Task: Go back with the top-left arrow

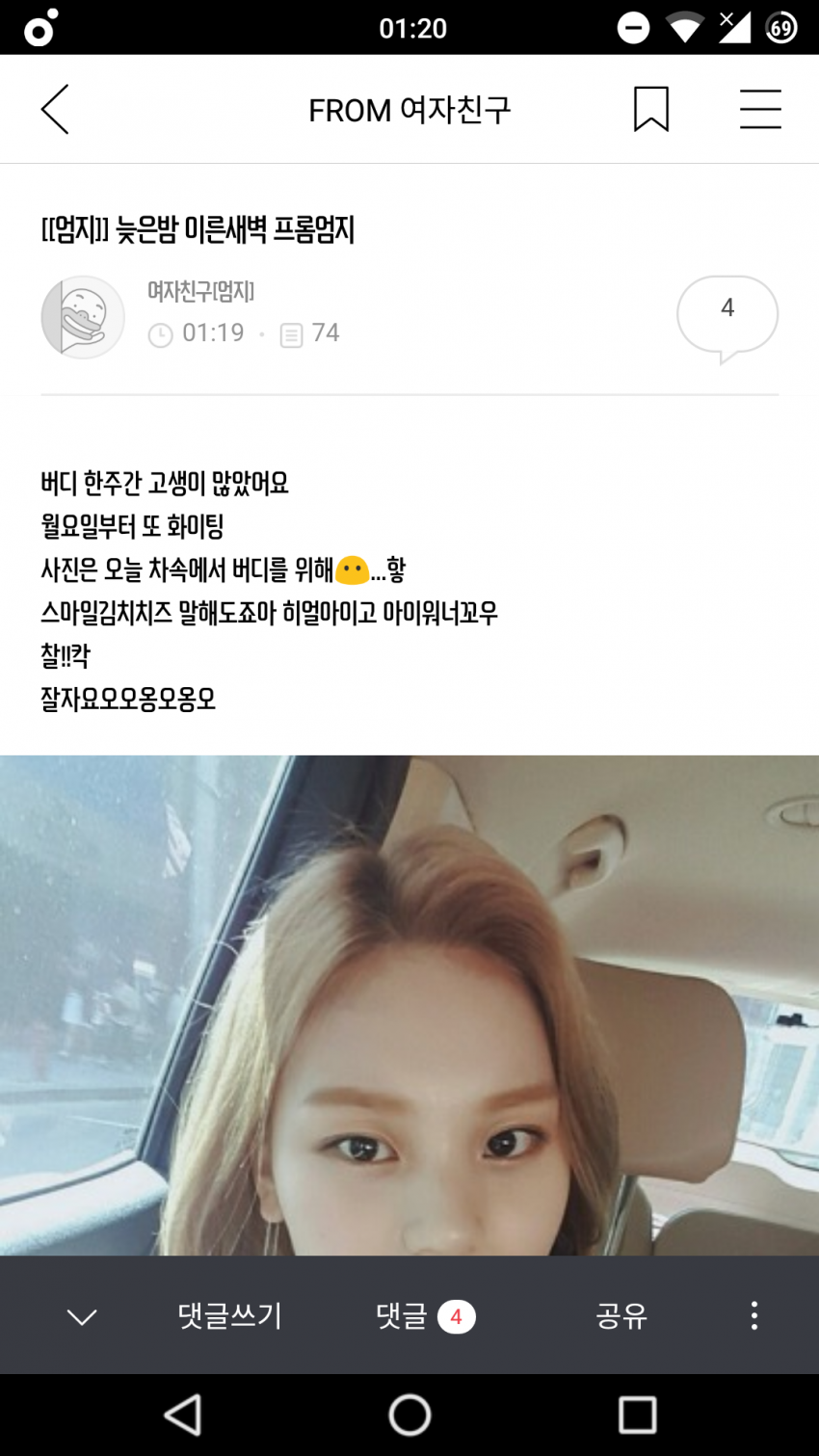Action: point(55,109)
